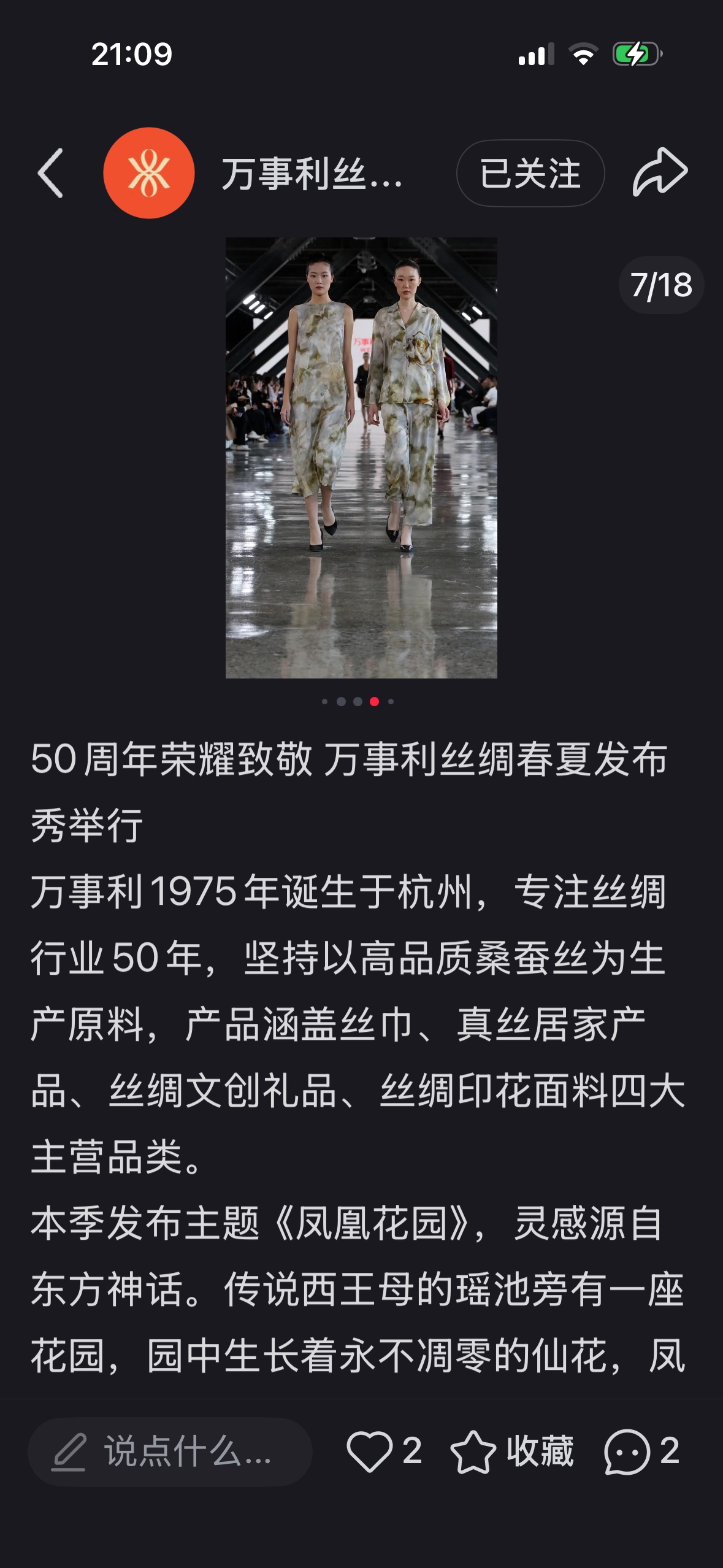Tap the 已关注 follow button
Viewport: 723px width, 1568px height.
530,173
